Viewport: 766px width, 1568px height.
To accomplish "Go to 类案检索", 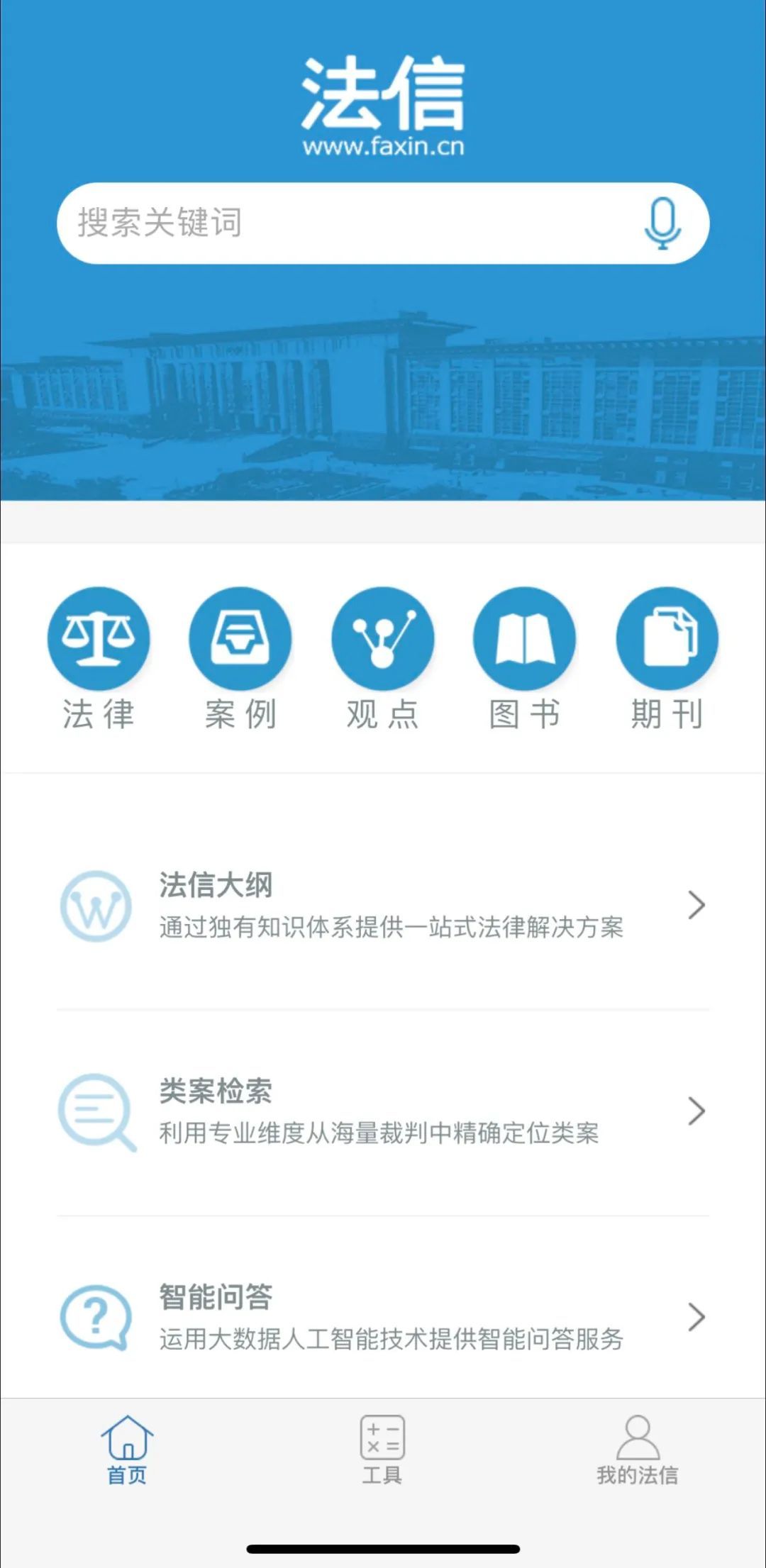I will pyautogui.click(x=383, y=1111).
